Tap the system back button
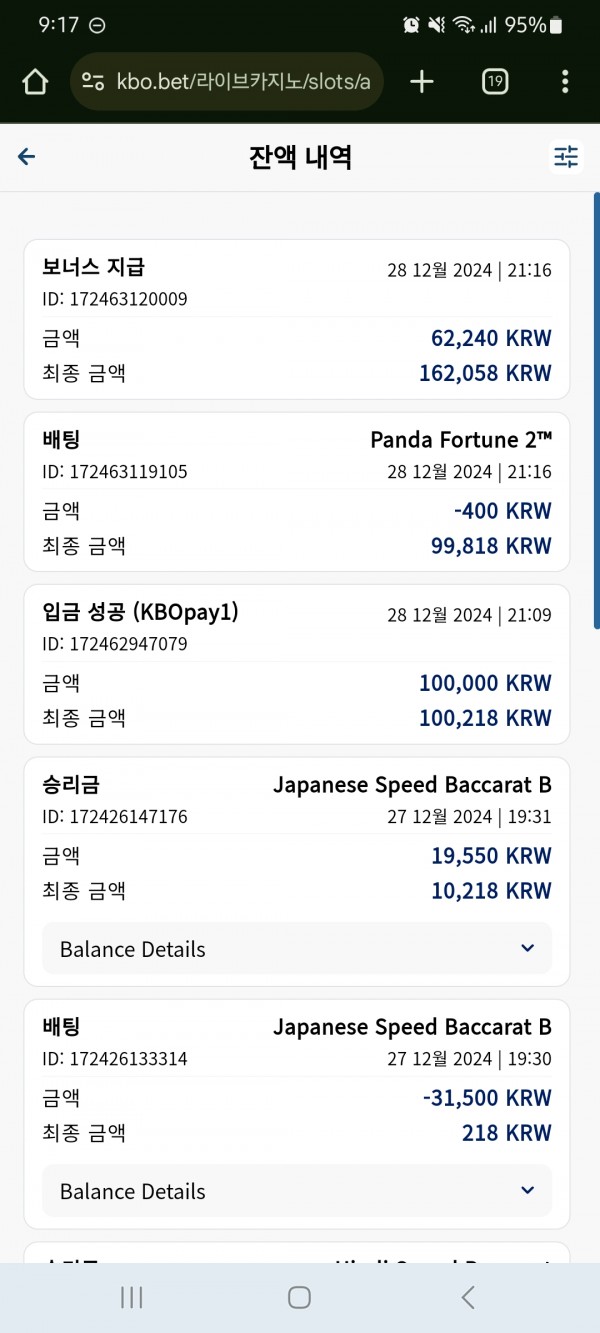This screenshot has height=1333, width=600. click(x=467, y=1298)
